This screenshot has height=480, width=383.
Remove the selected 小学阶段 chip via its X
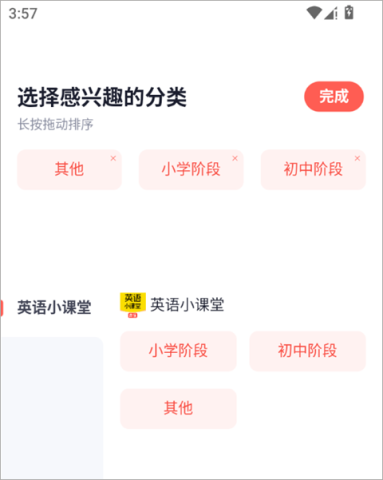click(x=235, y=158)
